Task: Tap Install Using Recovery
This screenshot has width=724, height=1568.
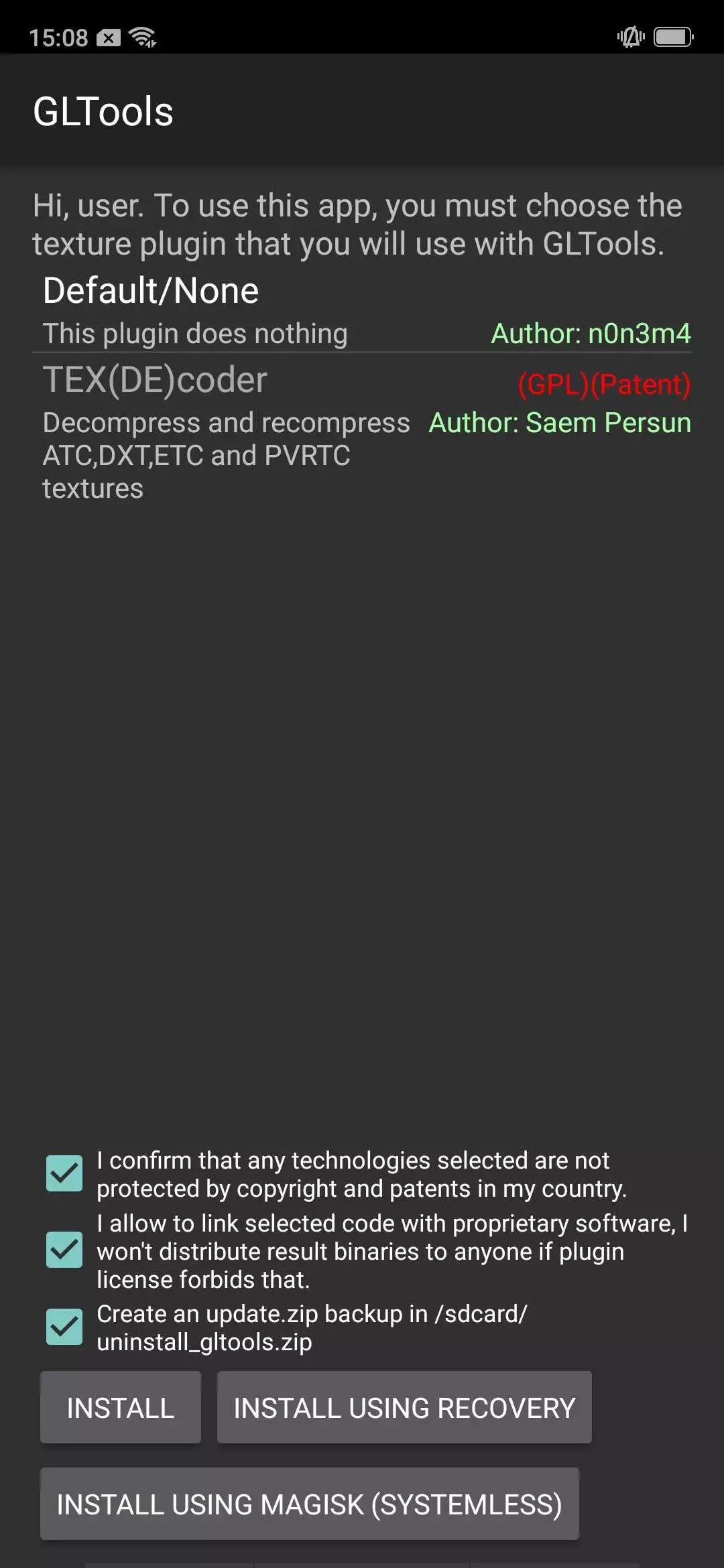Action: [404, 1407]
